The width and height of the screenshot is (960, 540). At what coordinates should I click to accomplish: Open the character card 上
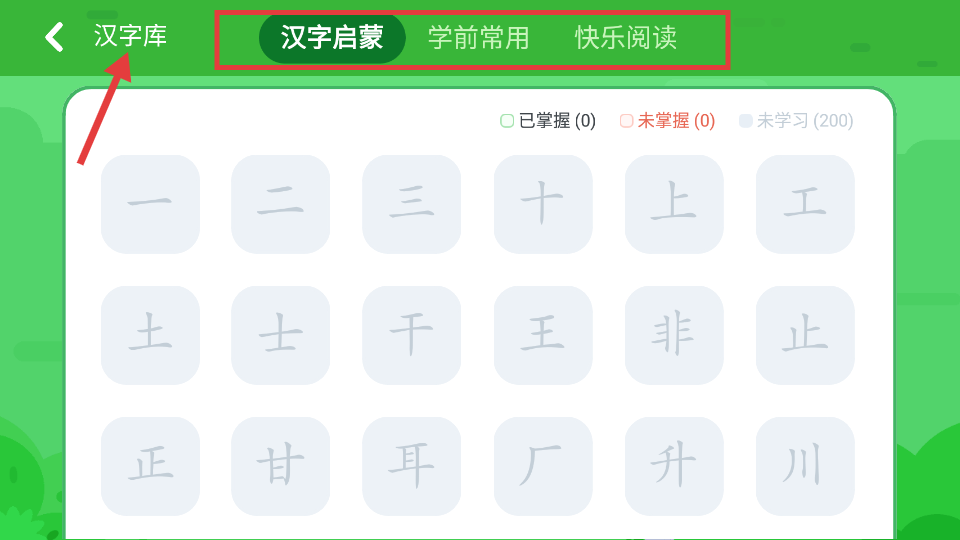tap(674, 204)
